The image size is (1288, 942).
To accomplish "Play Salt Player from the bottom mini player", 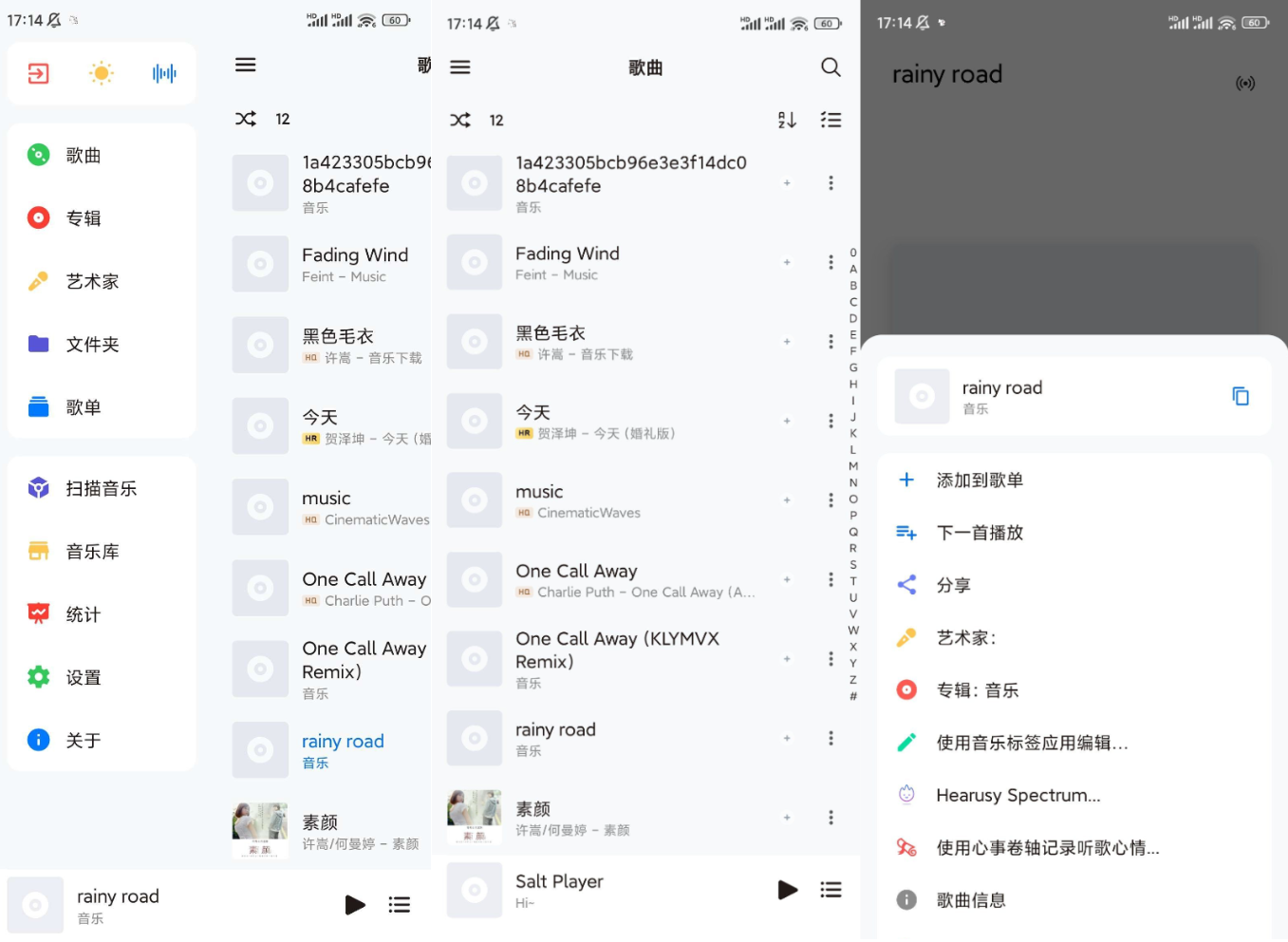I will click(787, 890).
